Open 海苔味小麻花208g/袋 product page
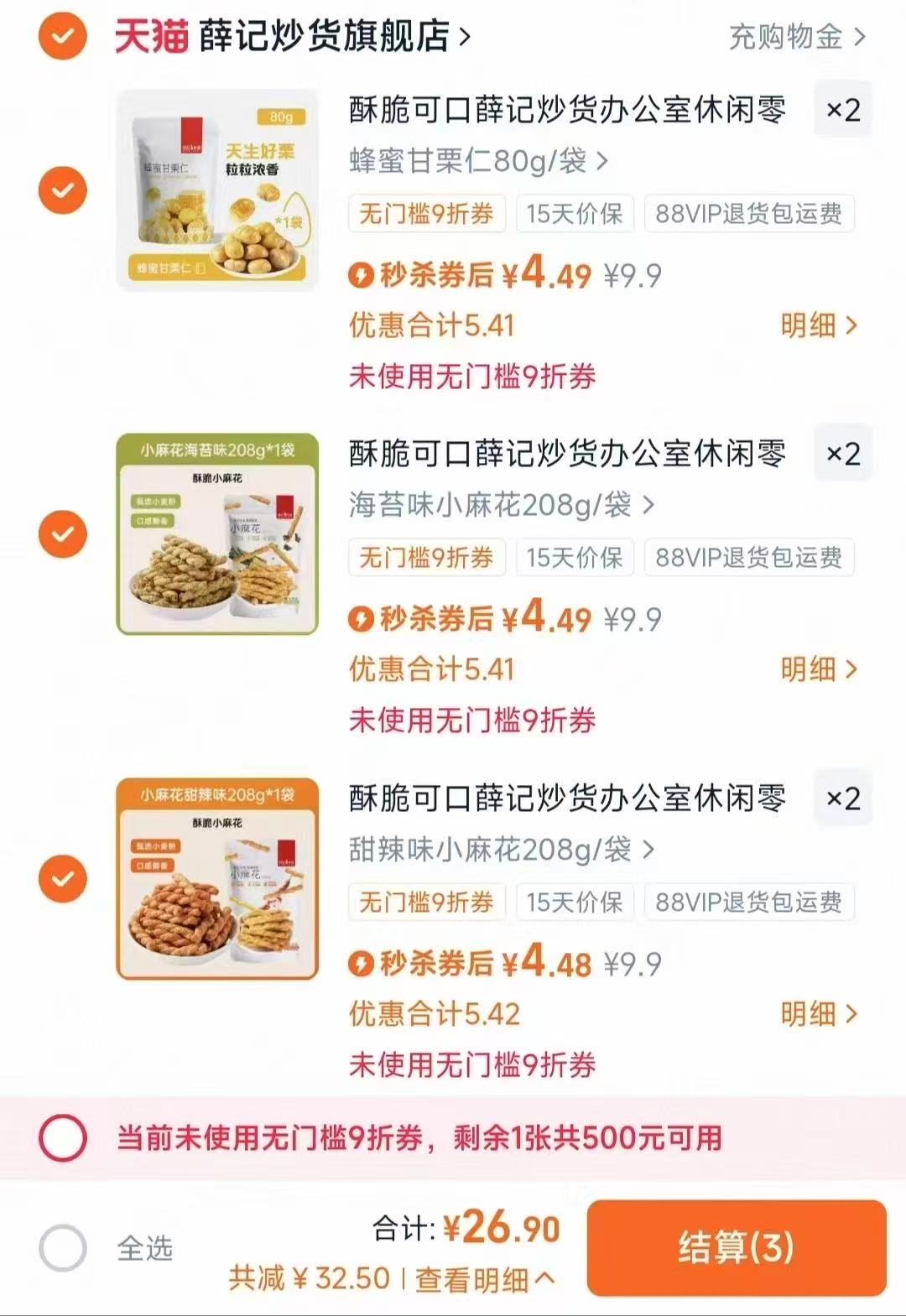 (x=495, y=505)
